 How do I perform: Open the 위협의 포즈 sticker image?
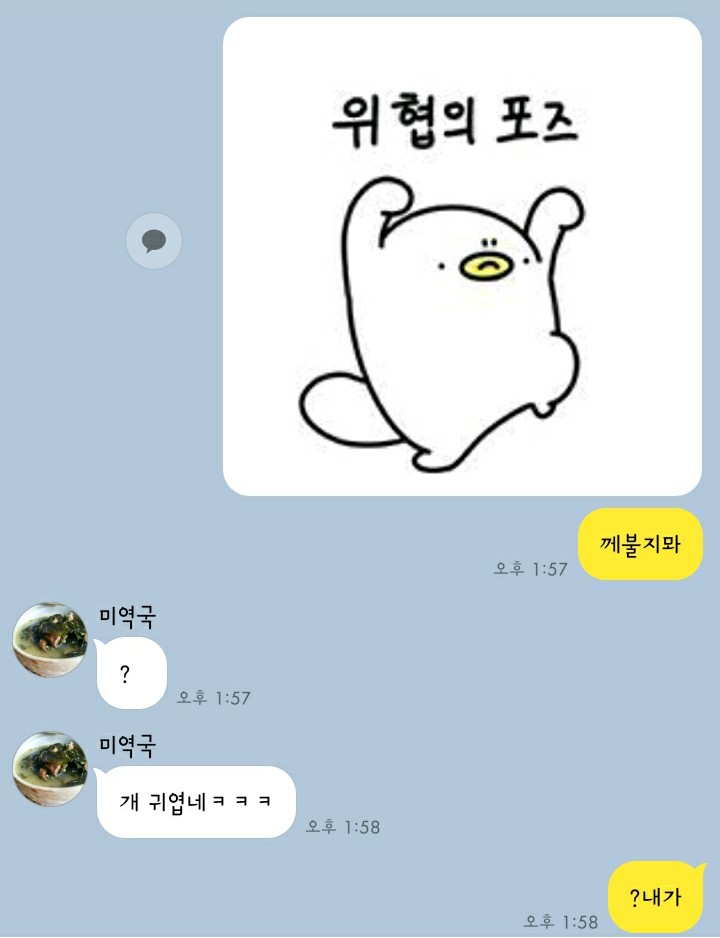point(462,257)
